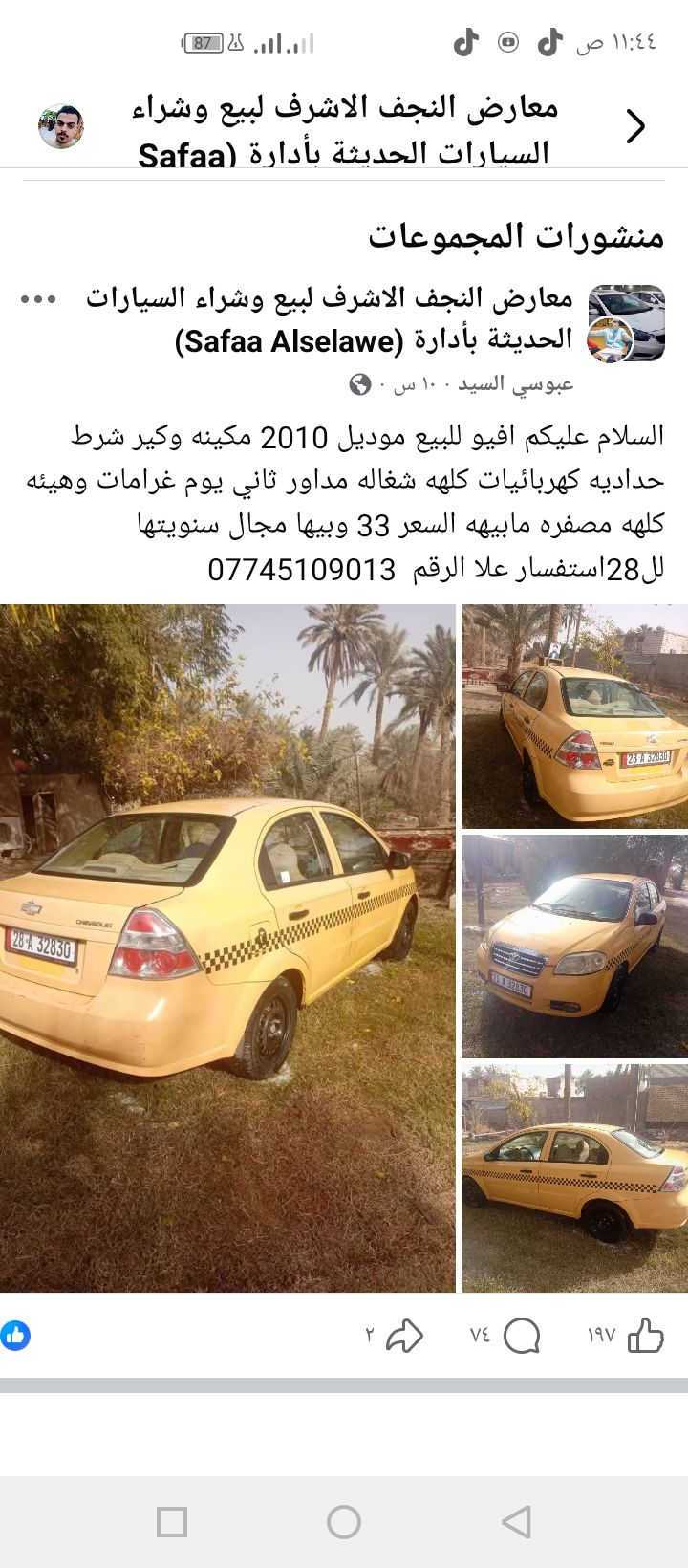Go back using the header arrow
The image size is (688, 1568).
tap(635, 126)
